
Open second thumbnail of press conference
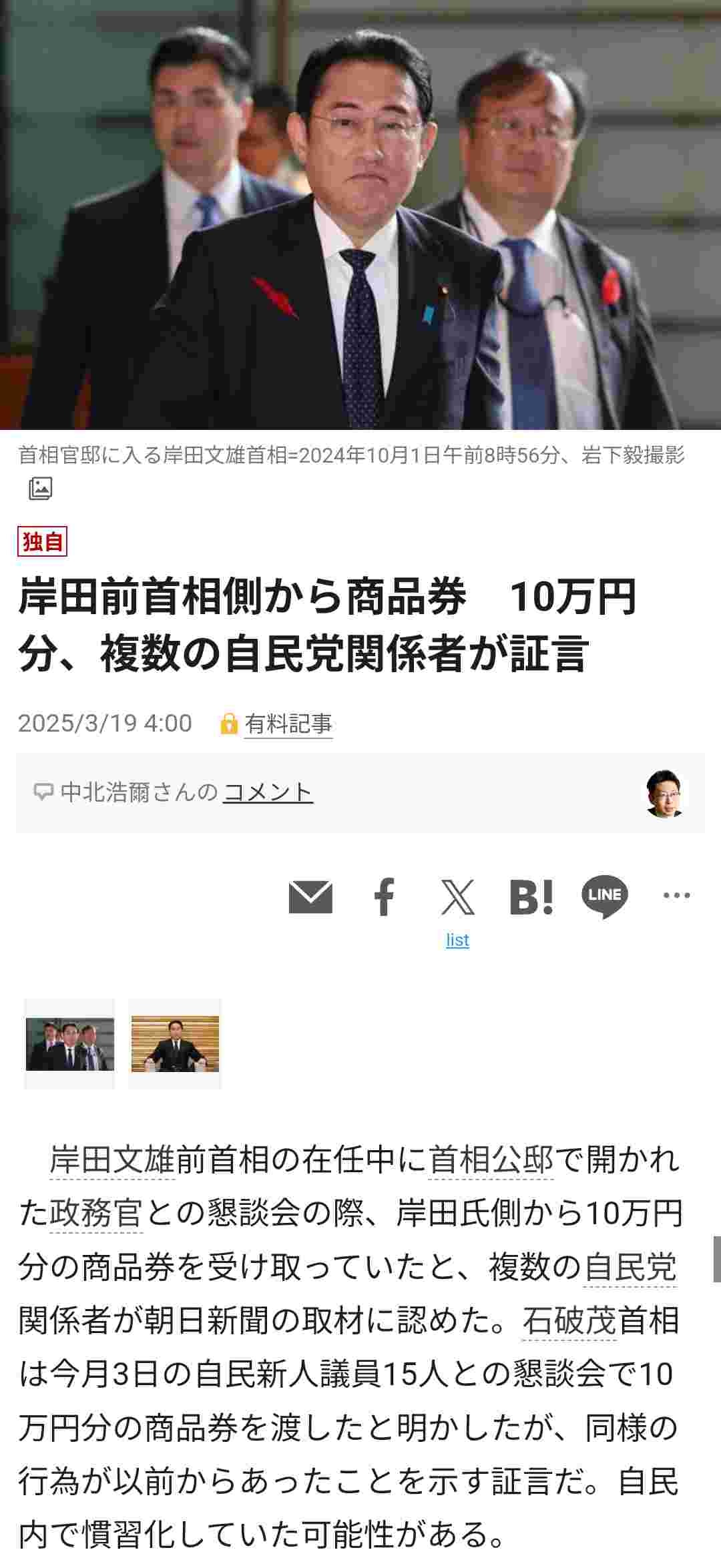[x=175, y=1044]
